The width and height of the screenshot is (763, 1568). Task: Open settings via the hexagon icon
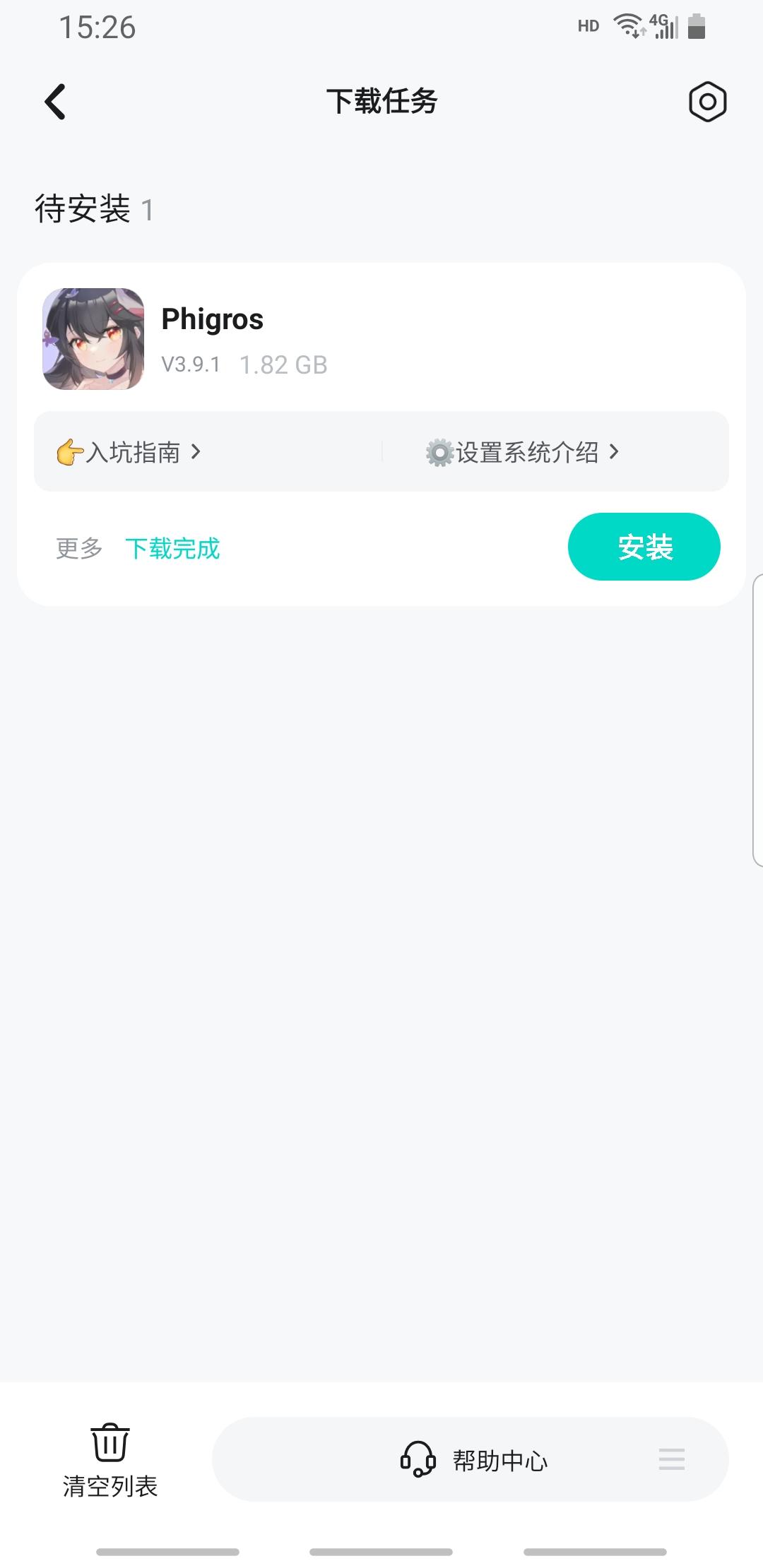tap(706, 102)
